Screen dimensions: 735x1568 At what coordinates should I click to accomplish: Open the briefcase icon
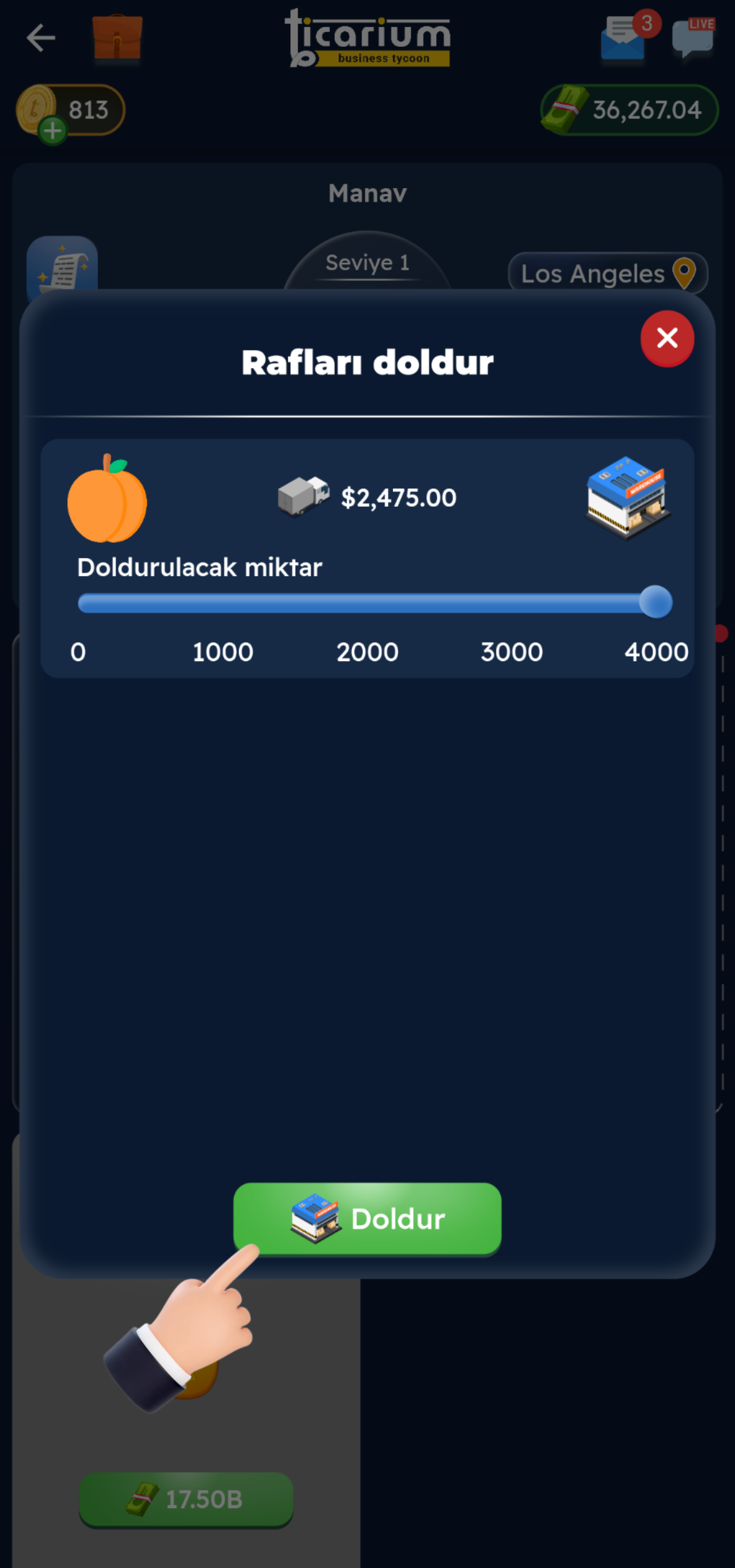click(x=117, y=38)
